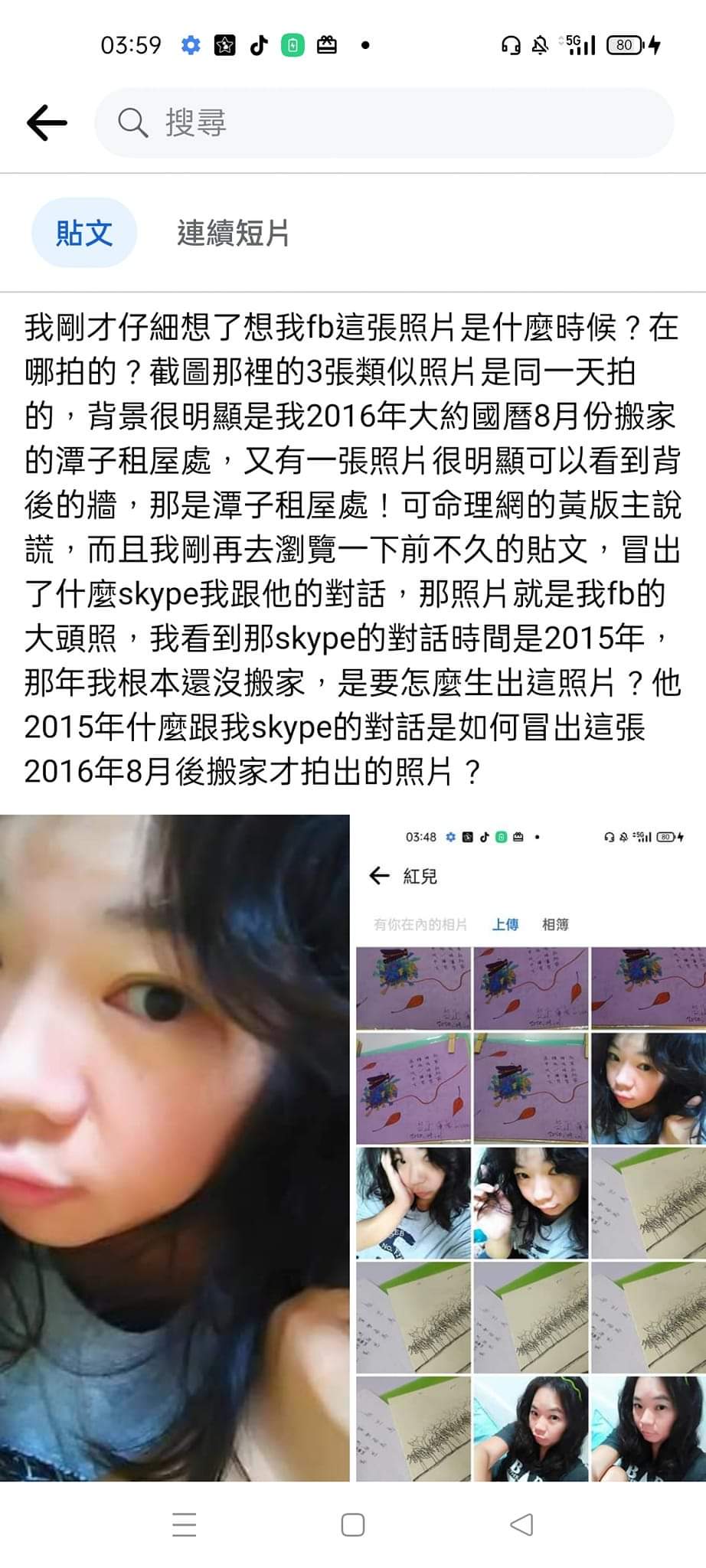The height and width of the screenshot is (1568, 706).
Task: Tap the 搜尋 search field
Action: pyautogui.click(x=383, y=122)
